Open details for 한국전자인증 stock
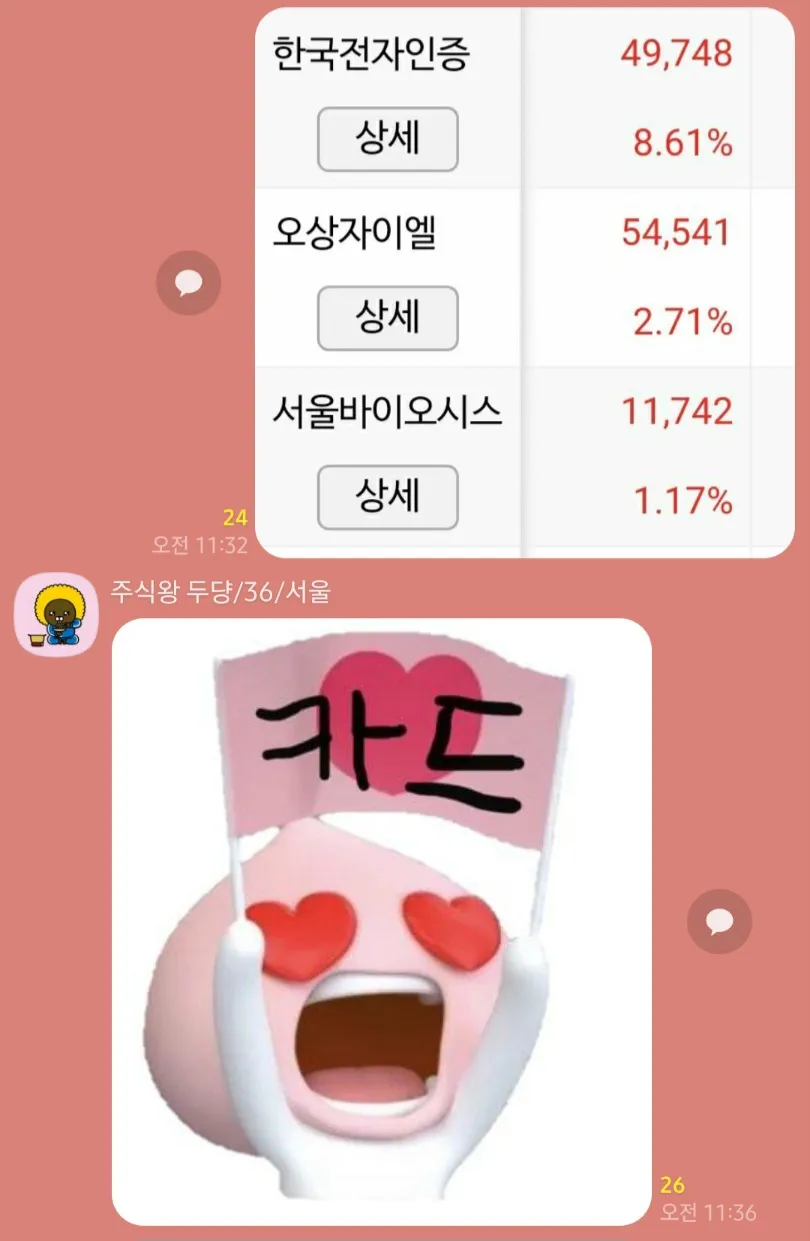 pyautogui.click(x=388, y=136)
